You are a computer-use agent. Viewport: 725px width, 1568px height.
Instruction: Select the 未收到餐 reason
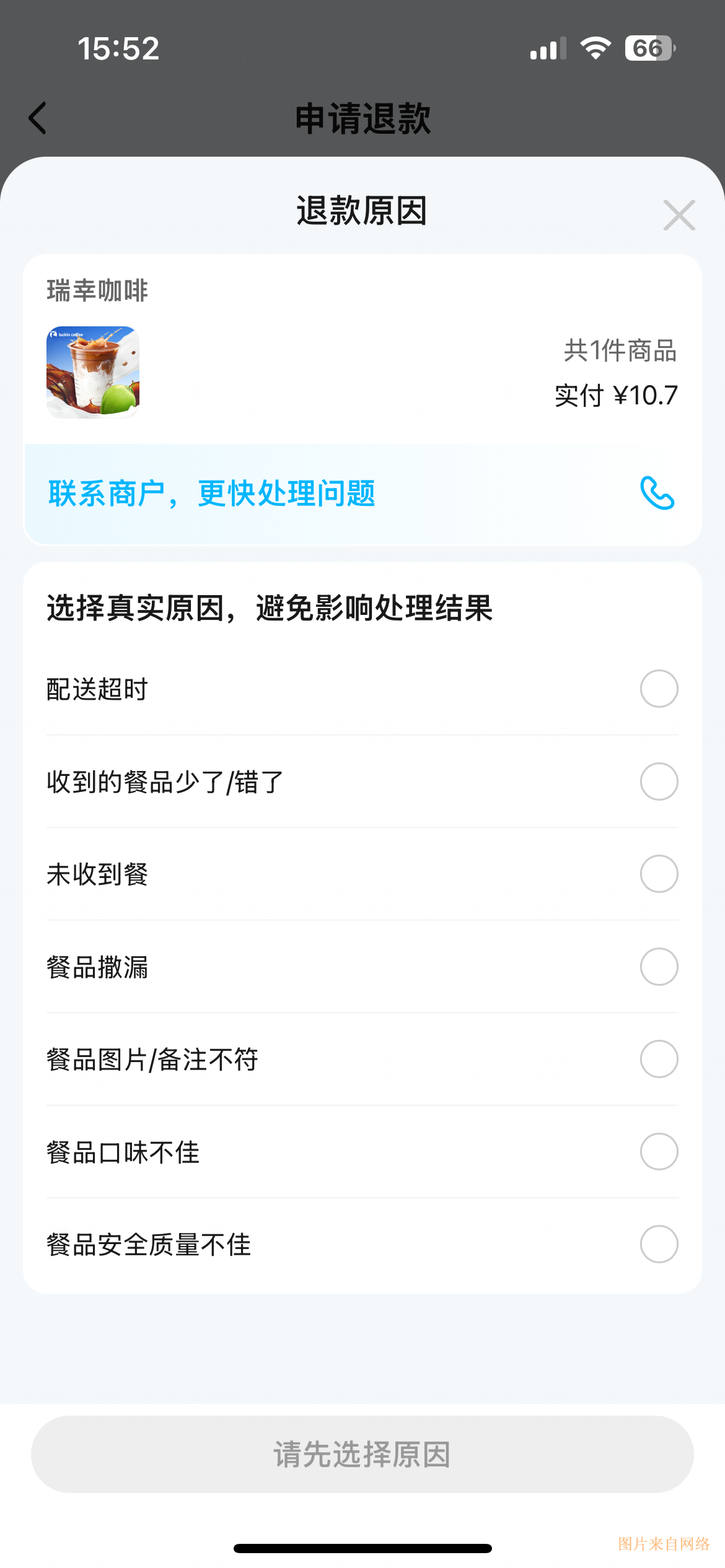point(659,874)
